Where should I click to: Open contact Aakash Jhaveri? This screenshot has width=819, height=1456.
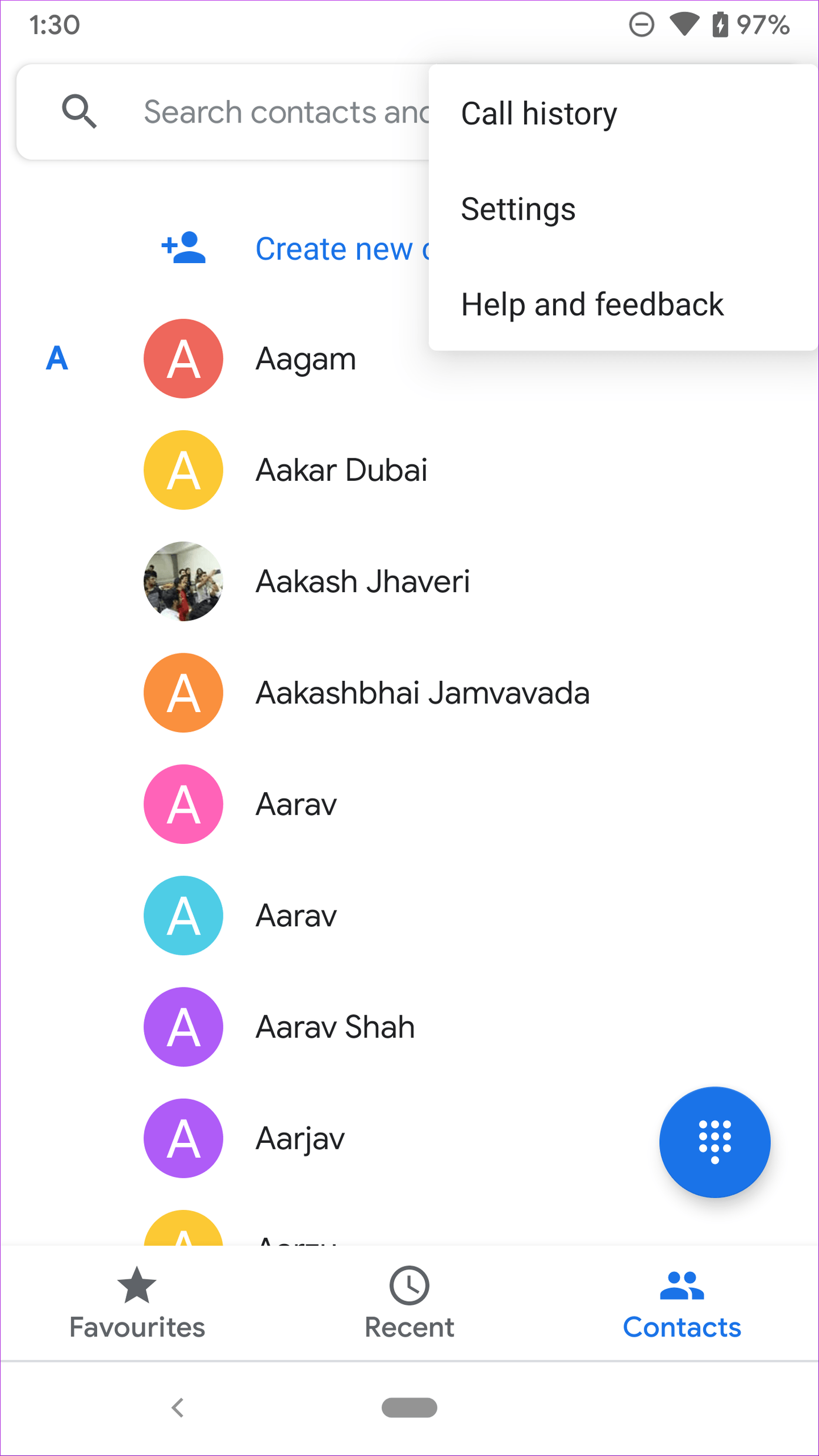pyautogui.click(x=362, y=581)
